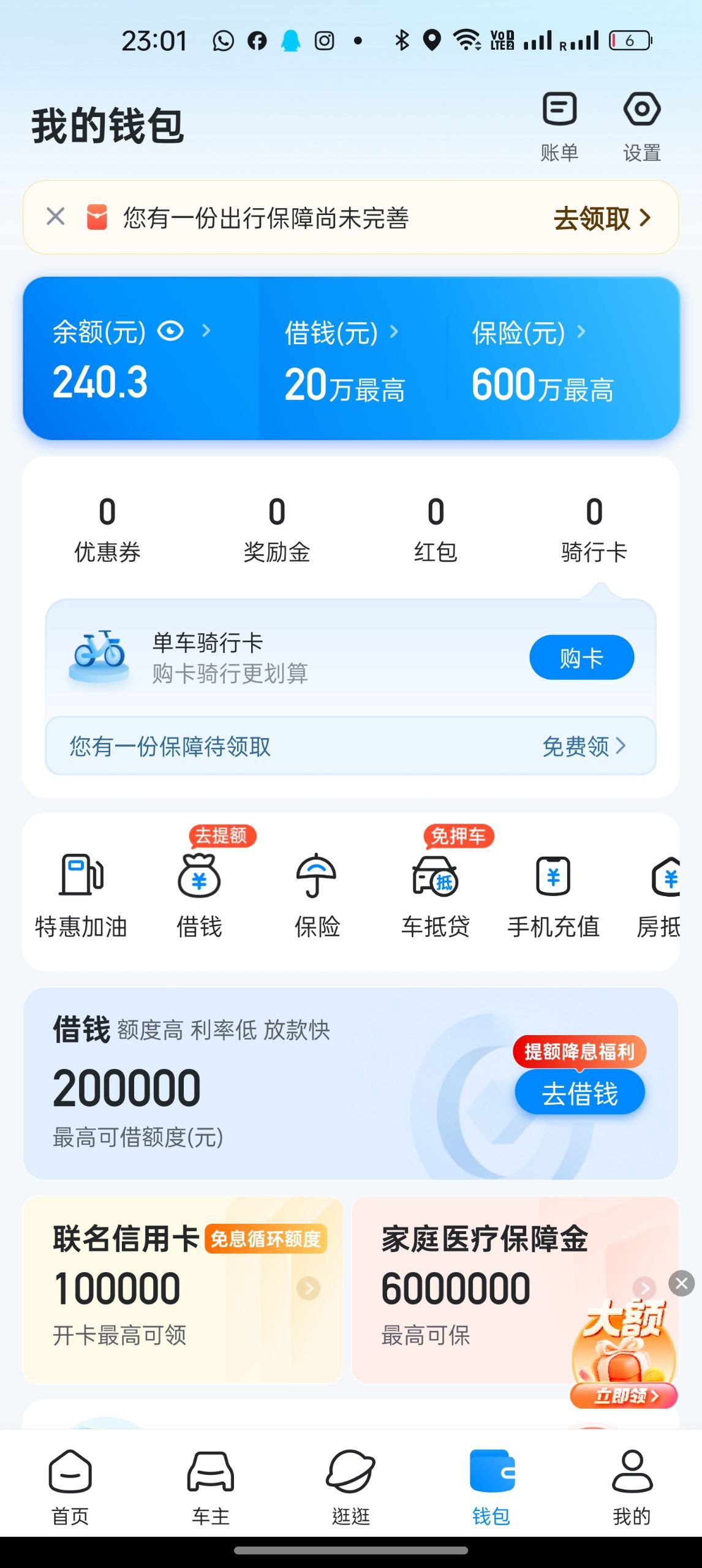Open the 家庭医疗保障金 card
Viewport: 702px width, 1568px height.
484,1289
